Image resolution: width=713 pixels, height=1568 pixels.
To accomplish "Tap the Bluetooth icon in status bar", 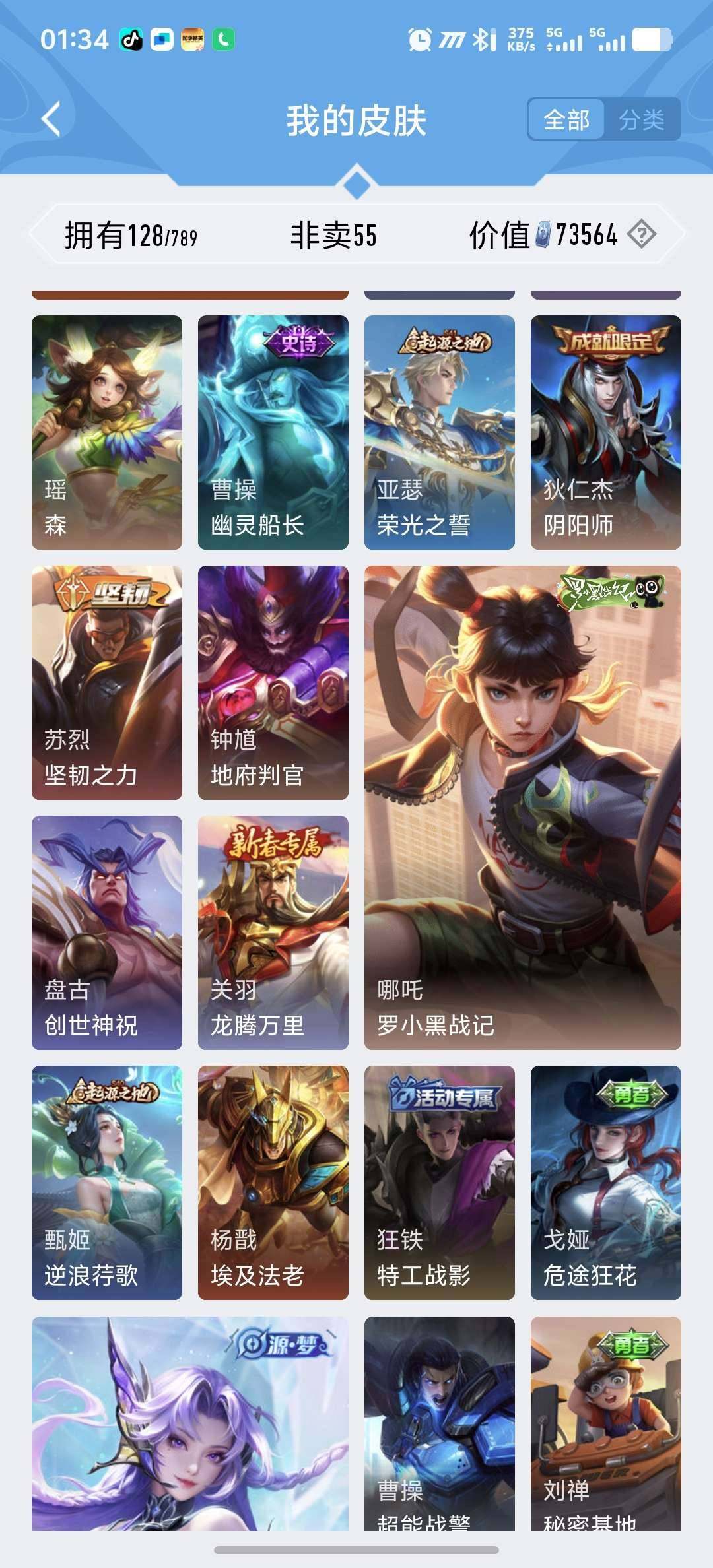I will coord(483,40).
